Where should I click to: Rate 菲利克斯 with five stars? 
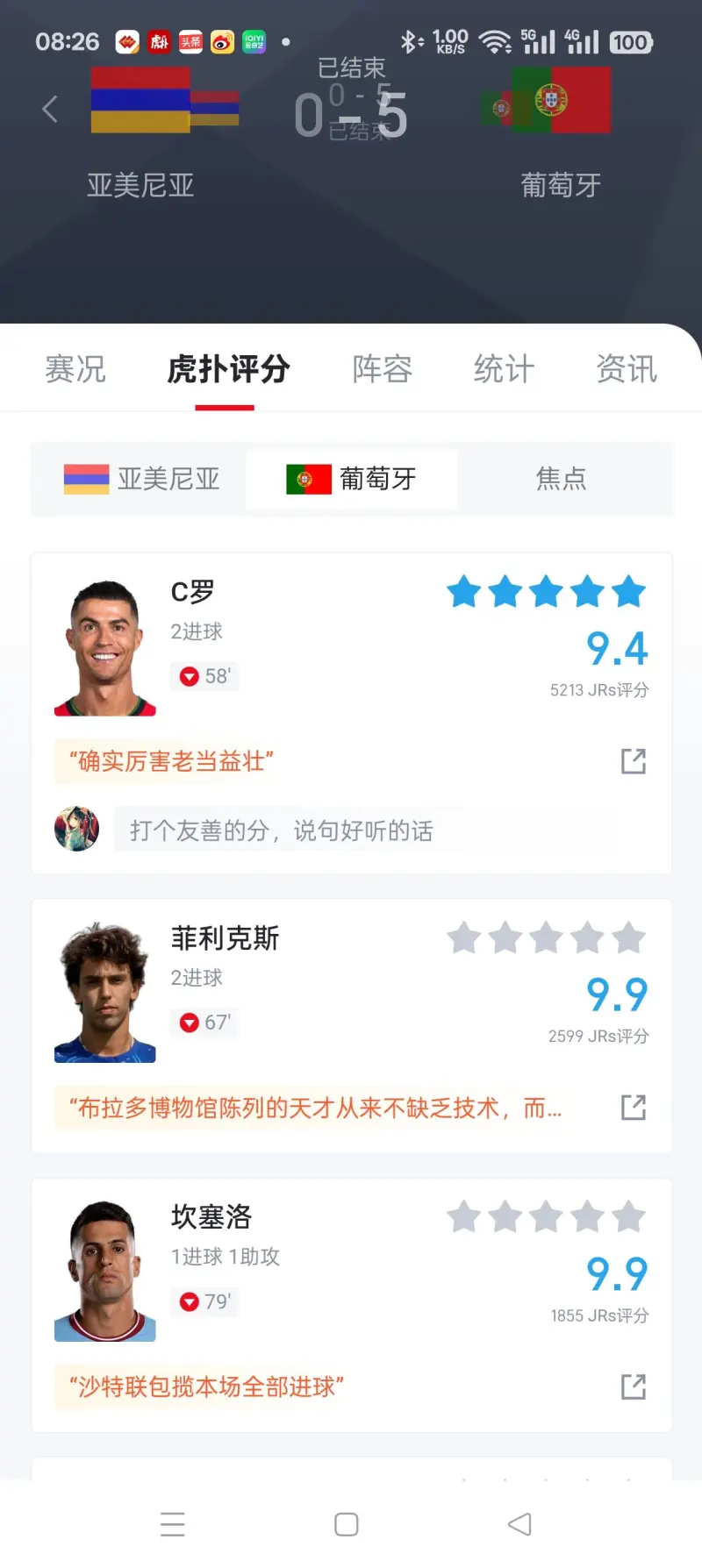(629, 938)
